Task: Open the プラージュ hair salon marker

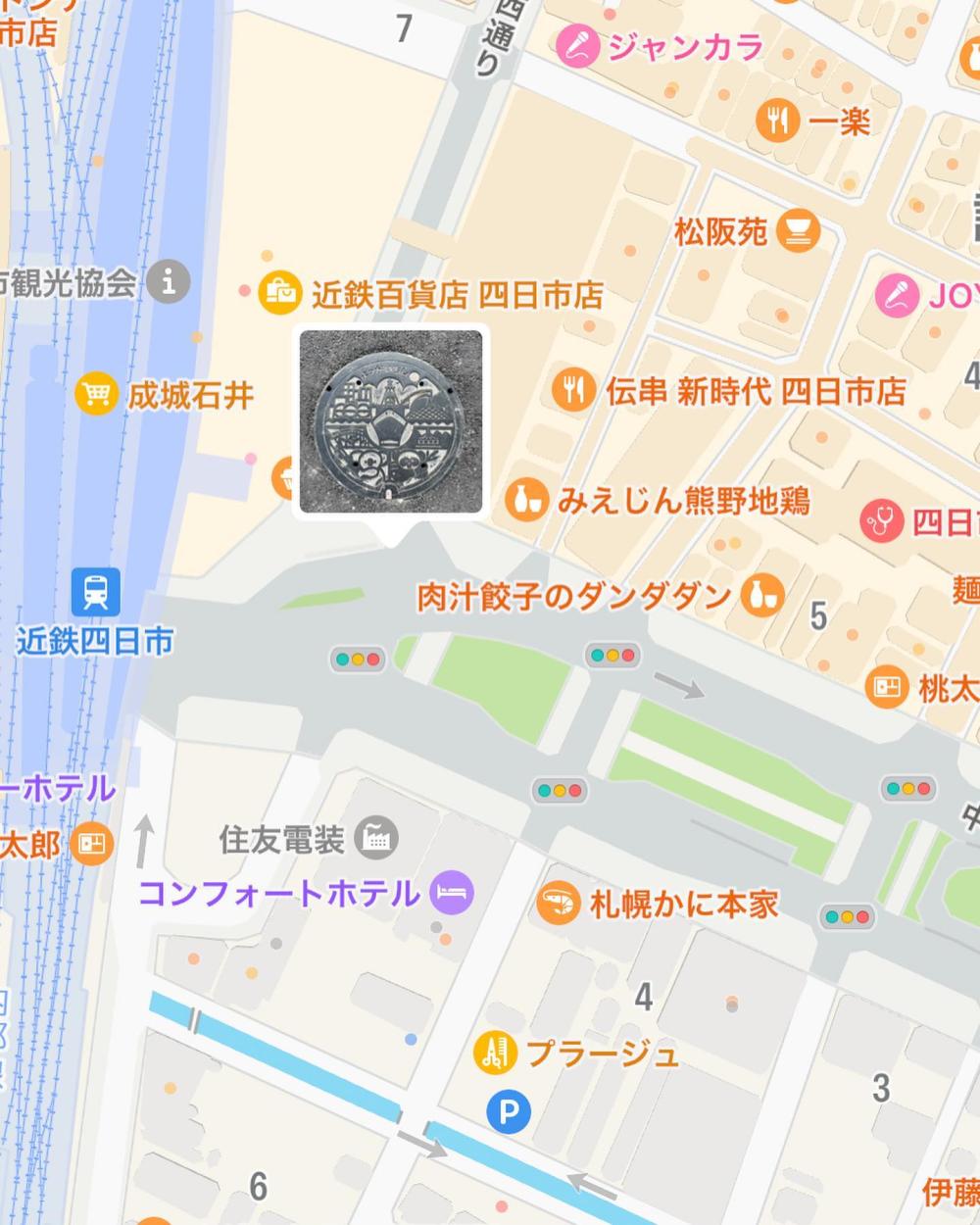Action: (495, 1053)
